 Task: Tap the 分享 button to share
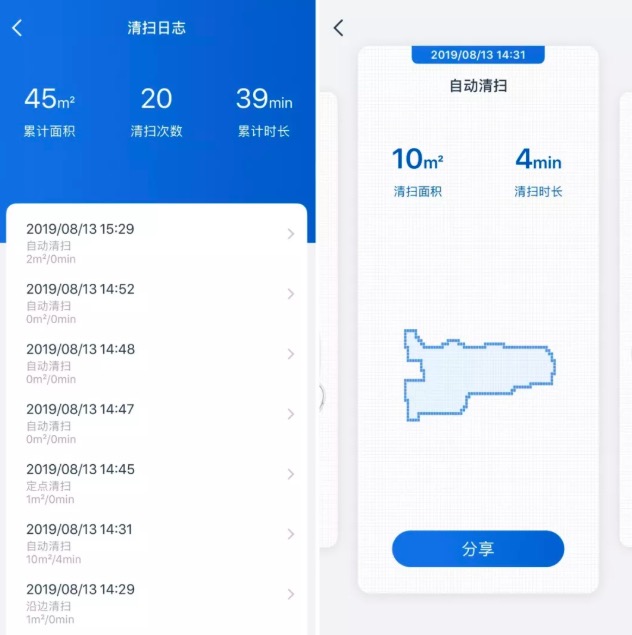pos(478,549)
